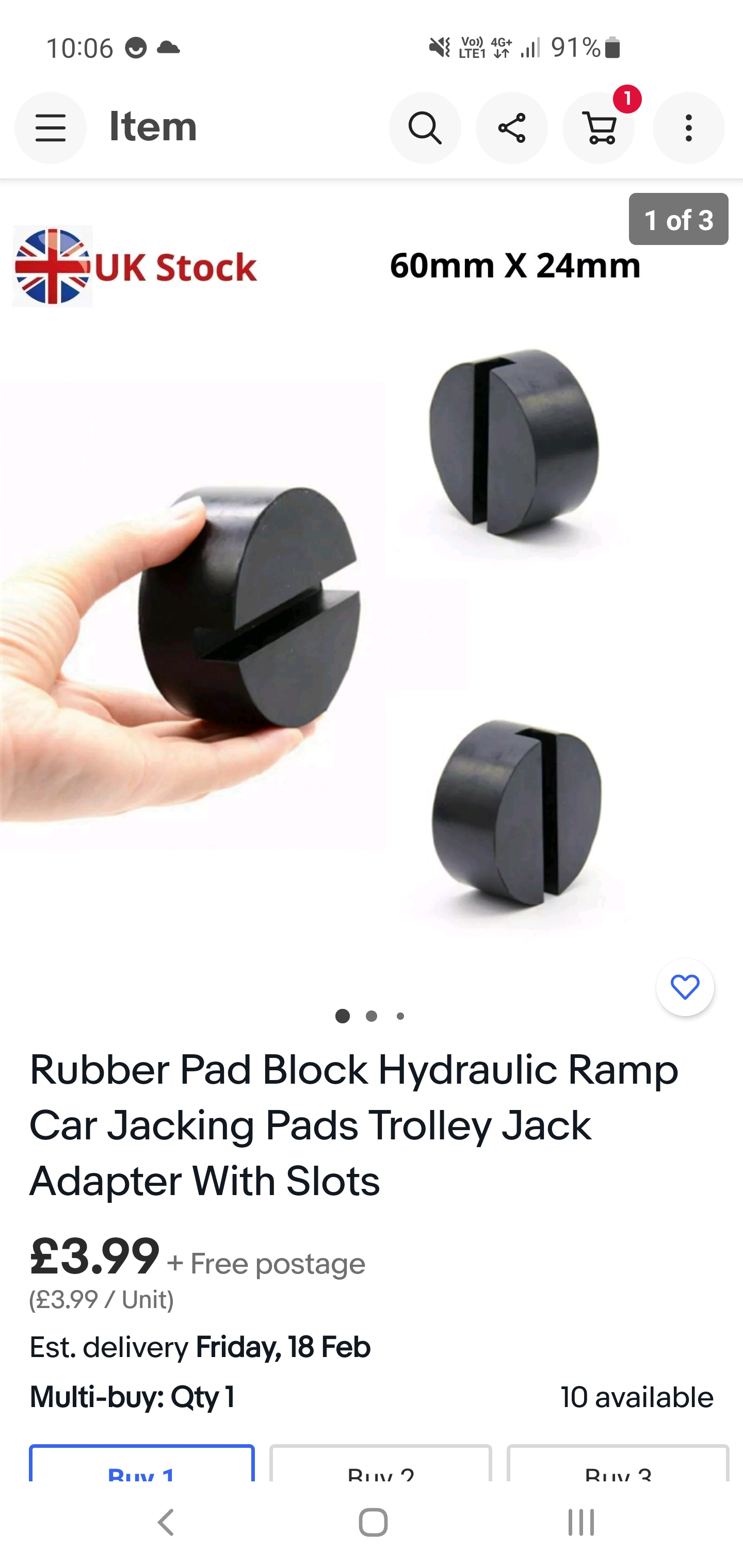Search for items with the magnifier icon

click(425, 128)
